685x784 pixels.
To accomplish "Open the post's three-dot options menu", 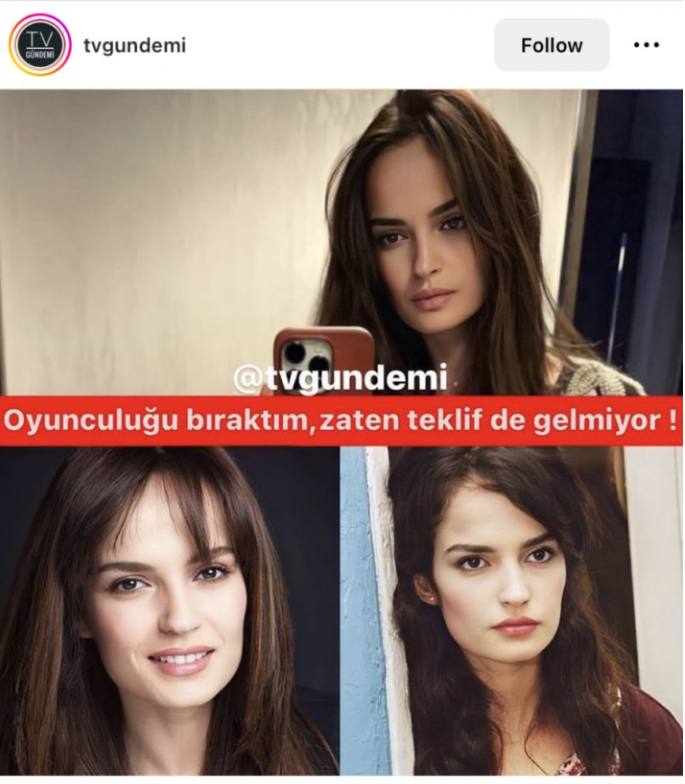I will pos(646,45).
